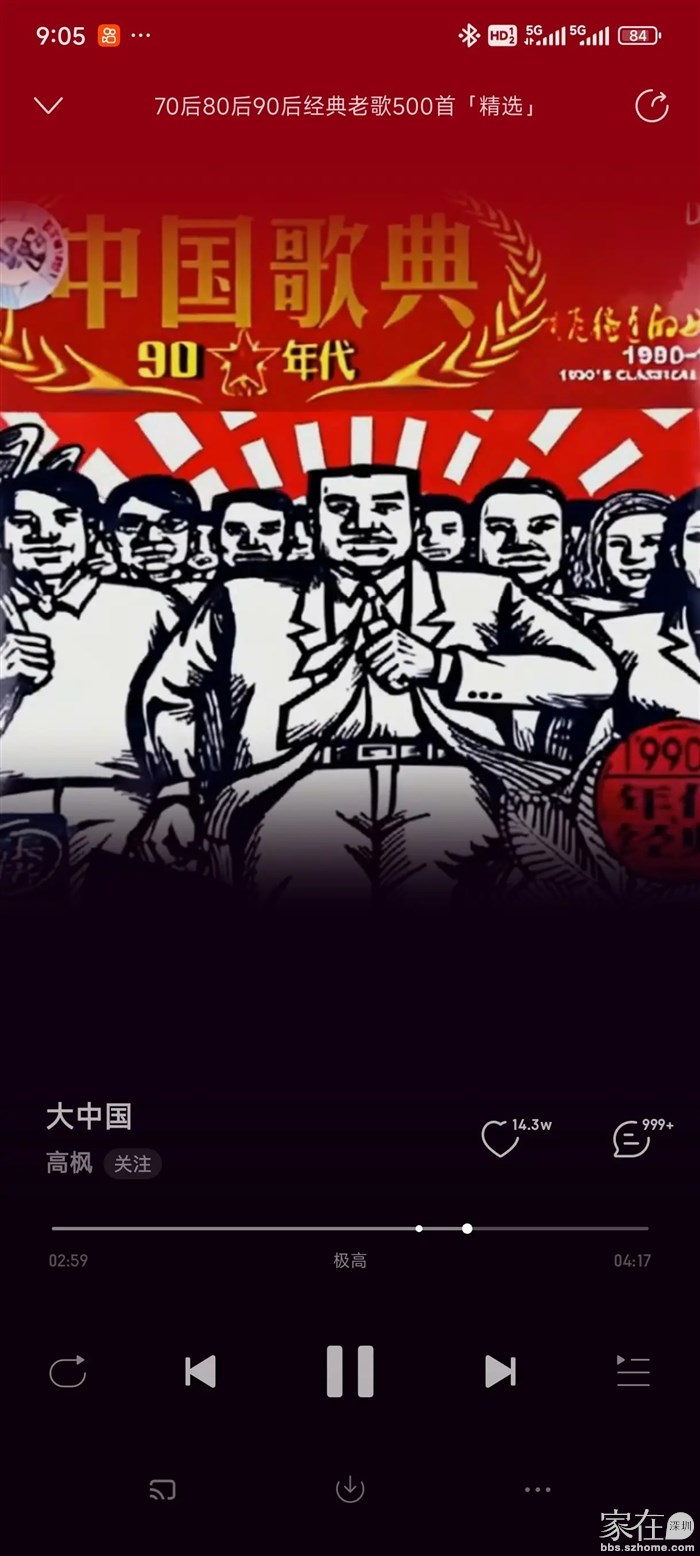This screenshot has width=700, height=1556.
Task: Skip to the previous track
Action: 201,1371
